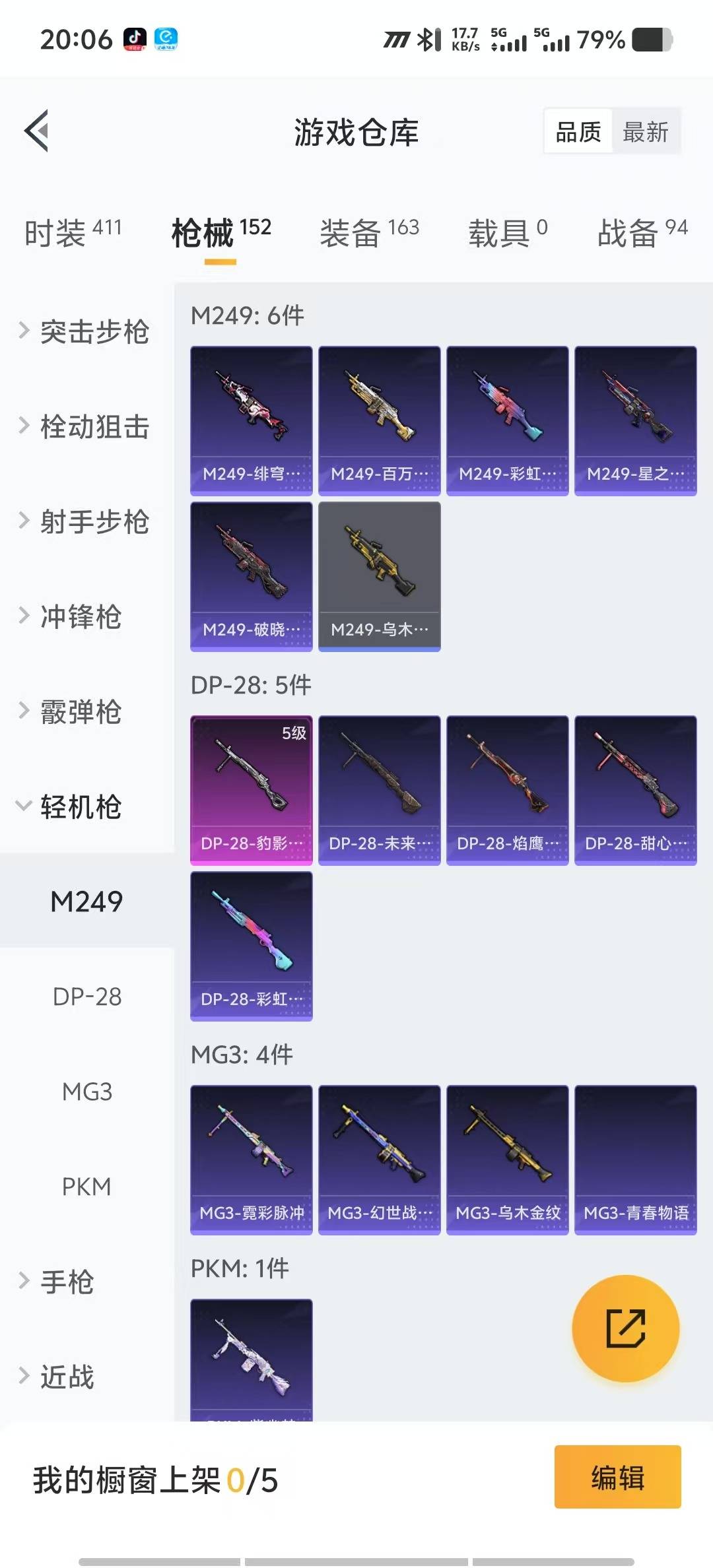The height and width of the screenshot is (1568, 713).
Task: Open the M249-乌木 skin tile
Action: (379, 576)
